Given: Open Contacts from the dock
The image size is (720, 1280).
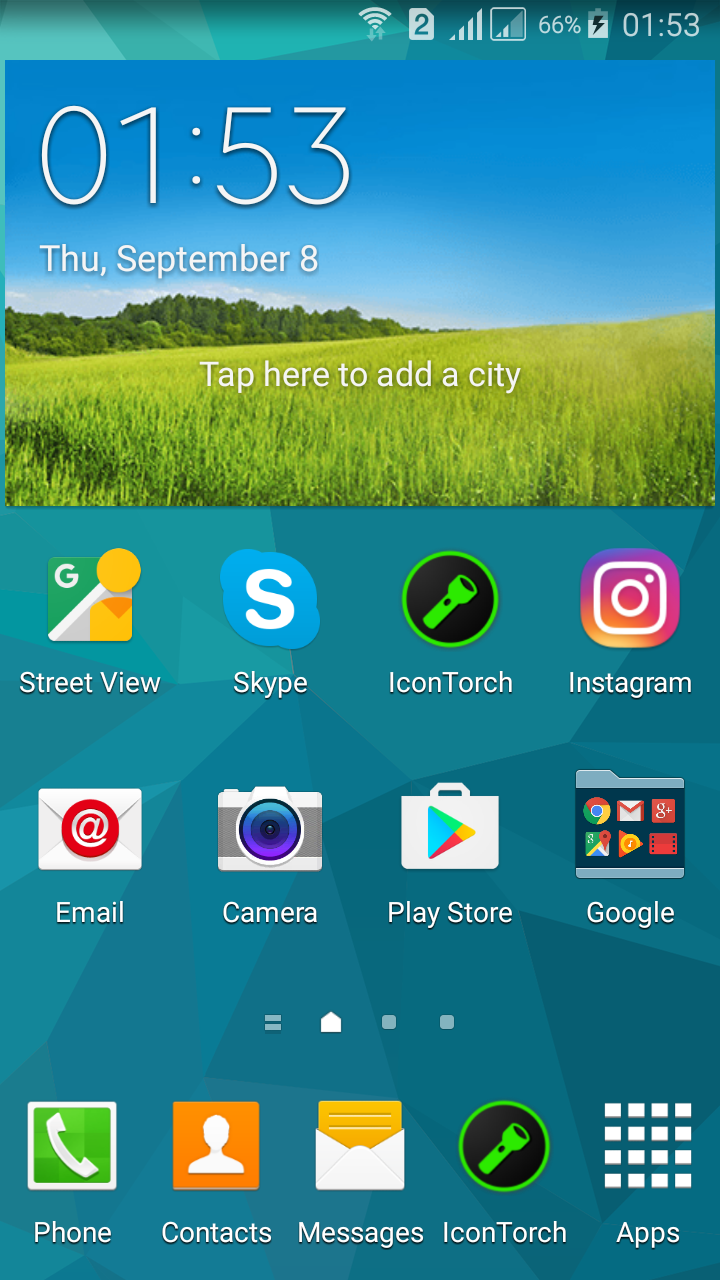Looking at the screenshot, I should point(216,1145).
